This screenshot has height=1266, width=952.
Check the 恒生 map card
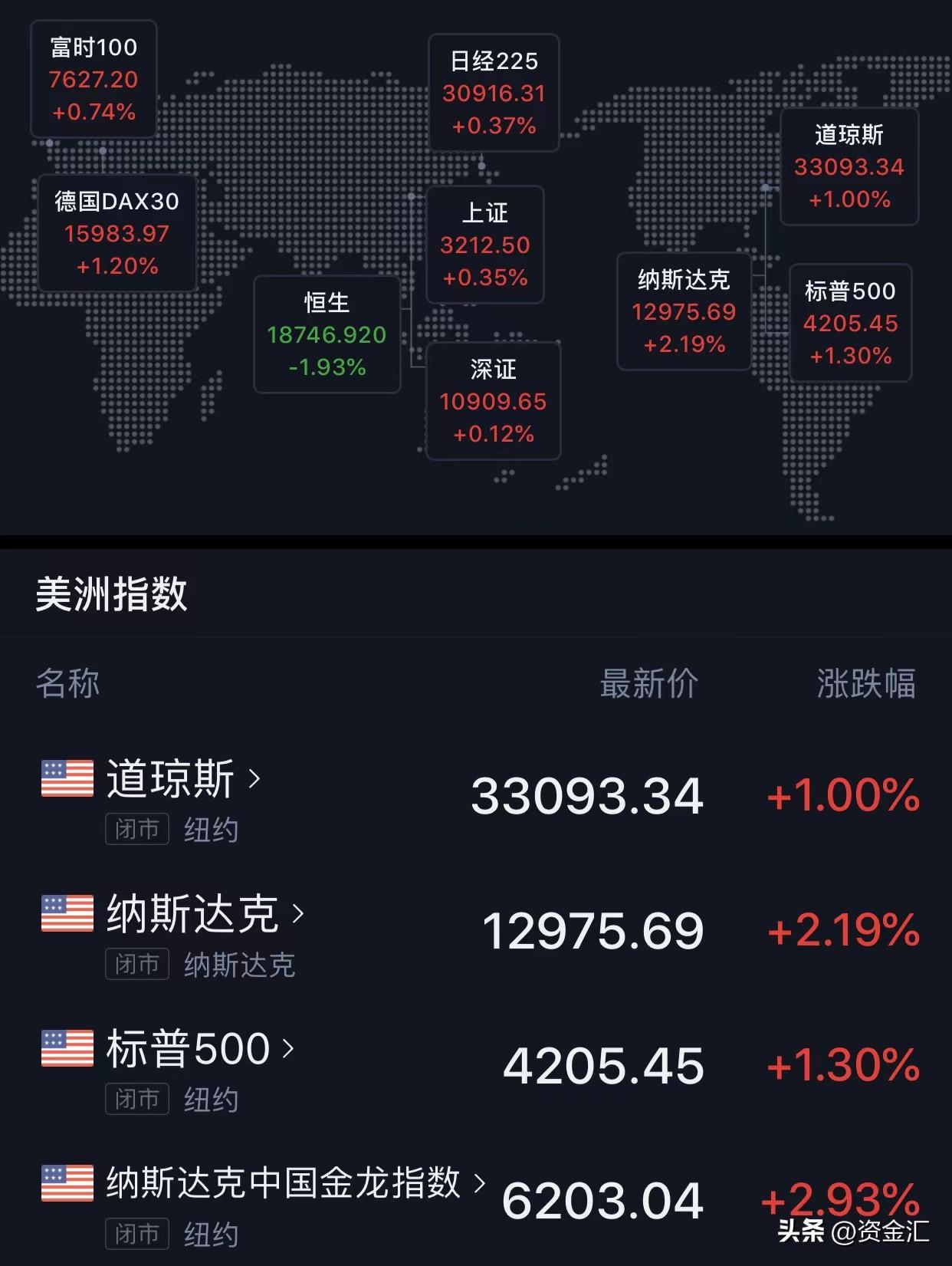pyautogui.click(x=327, y=334)
